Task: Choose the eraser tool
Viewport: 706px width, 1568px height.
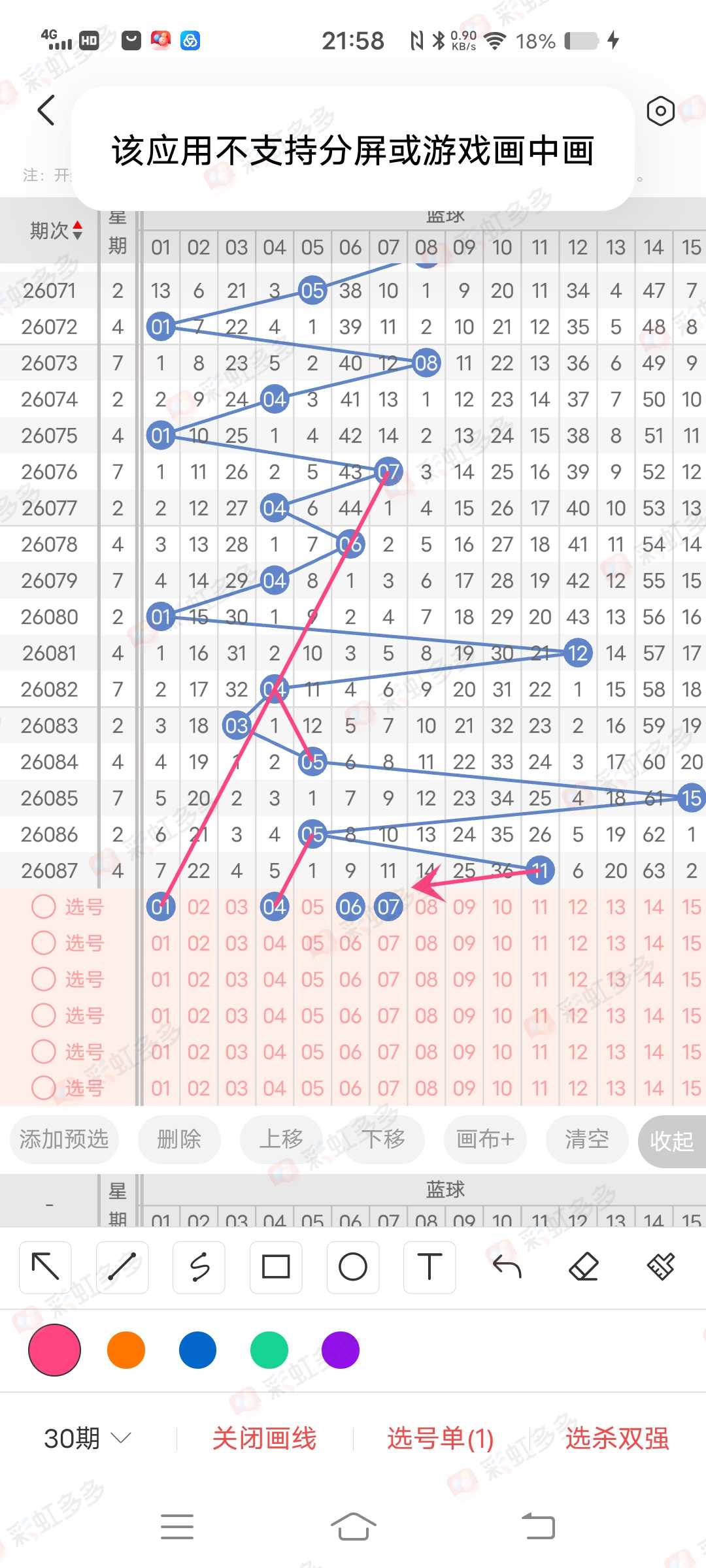Action: pos(584,1267)
